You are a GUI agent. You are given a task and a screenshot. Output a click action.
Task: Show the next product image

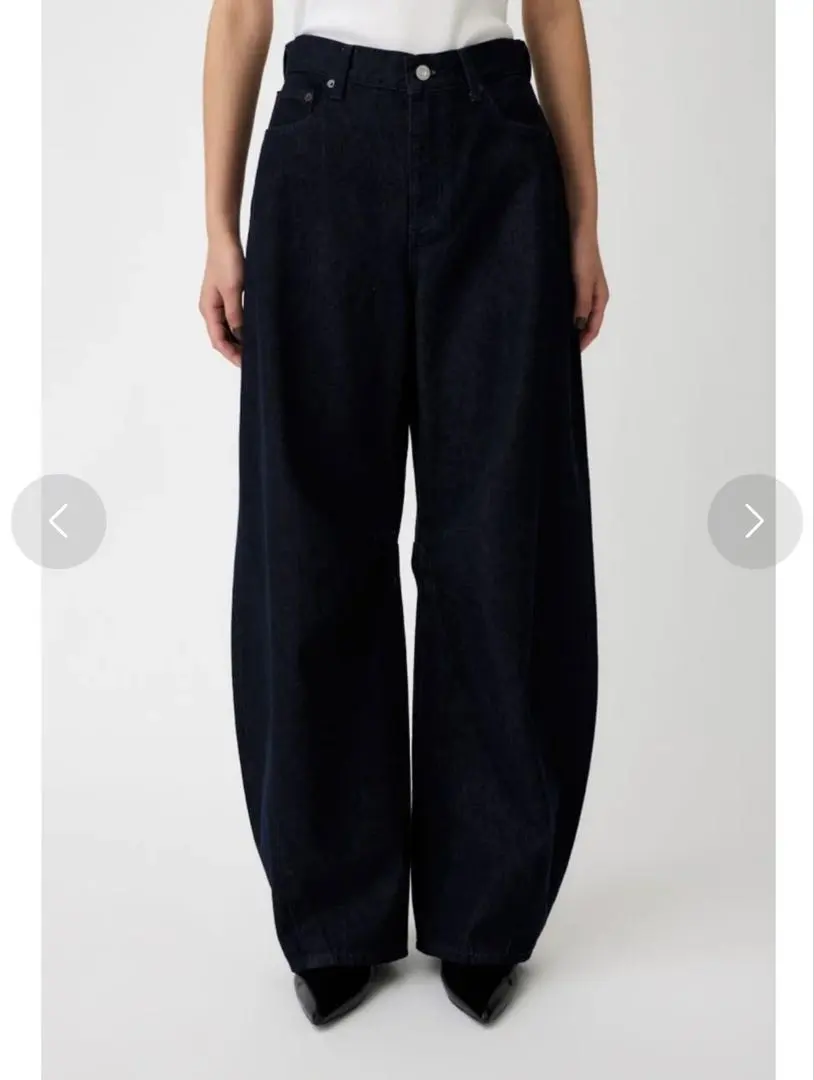click(754, 521)
